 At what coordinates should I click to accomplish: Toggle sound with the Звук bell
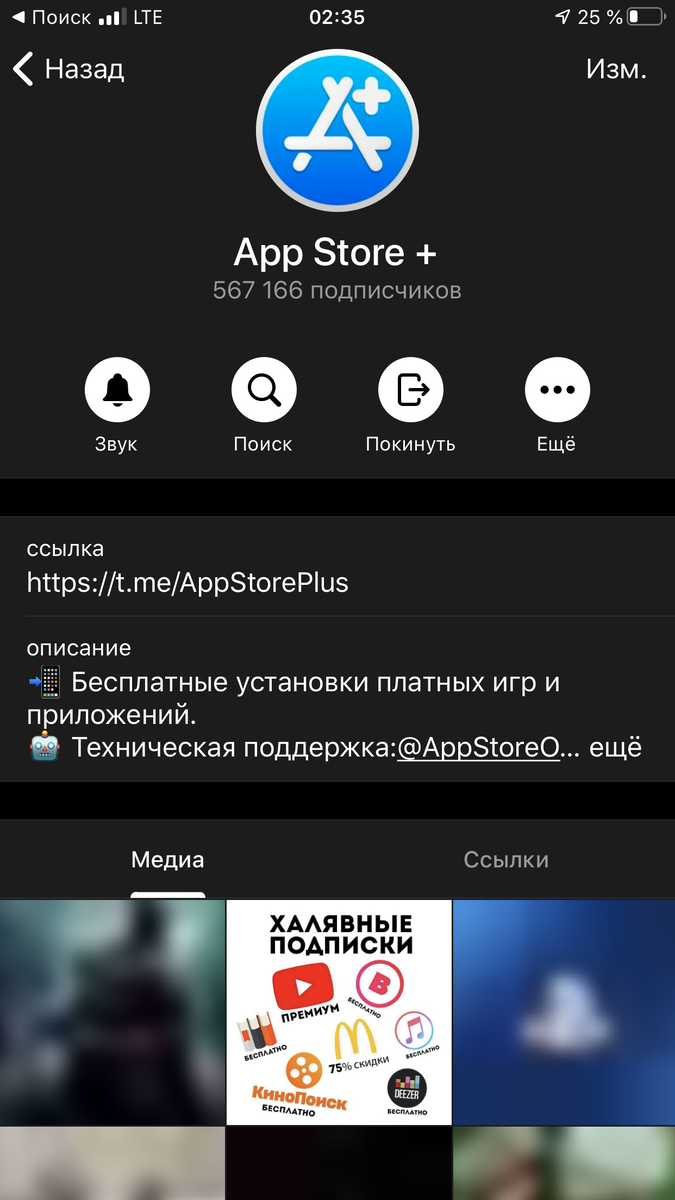pyautogui.click(x=117, y=390)
